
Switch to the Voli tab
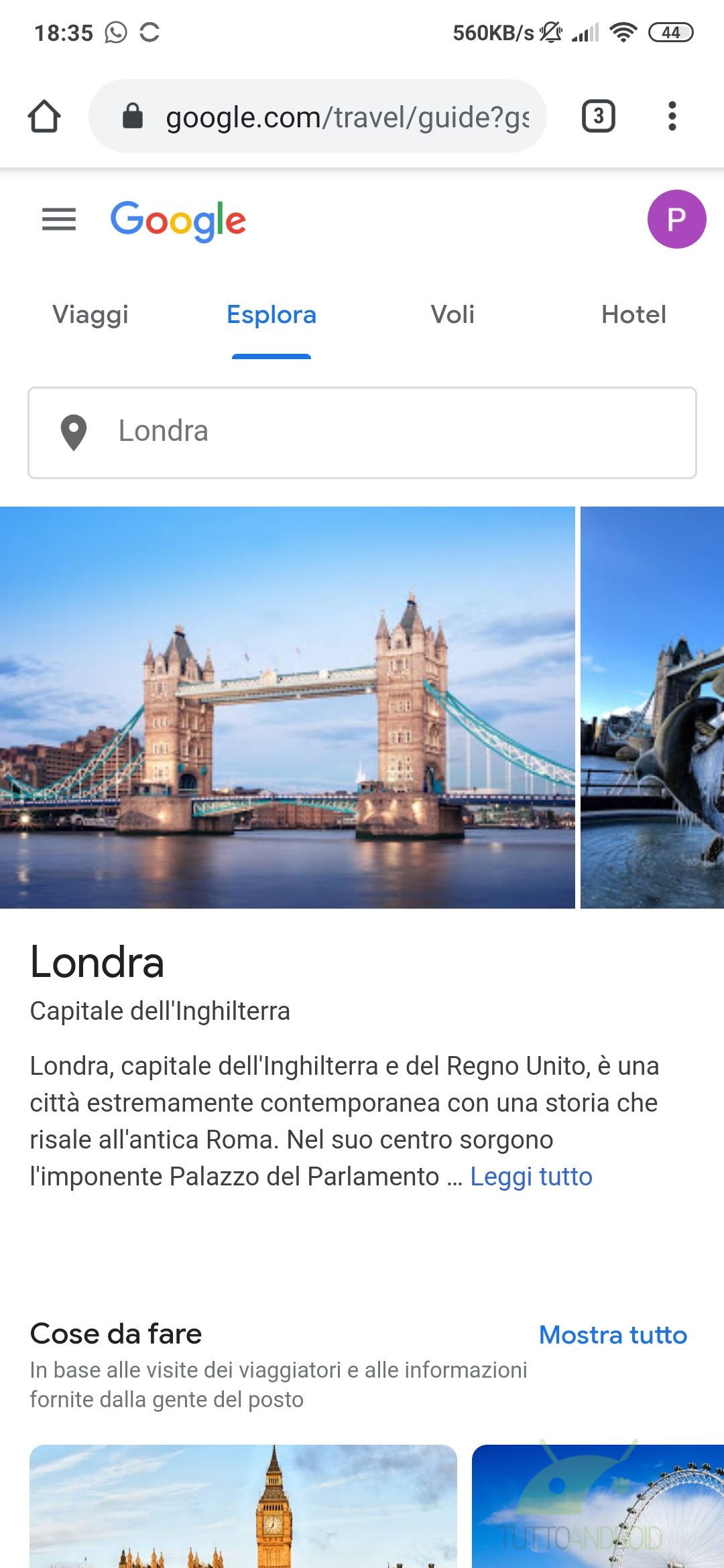coord(452,314)
